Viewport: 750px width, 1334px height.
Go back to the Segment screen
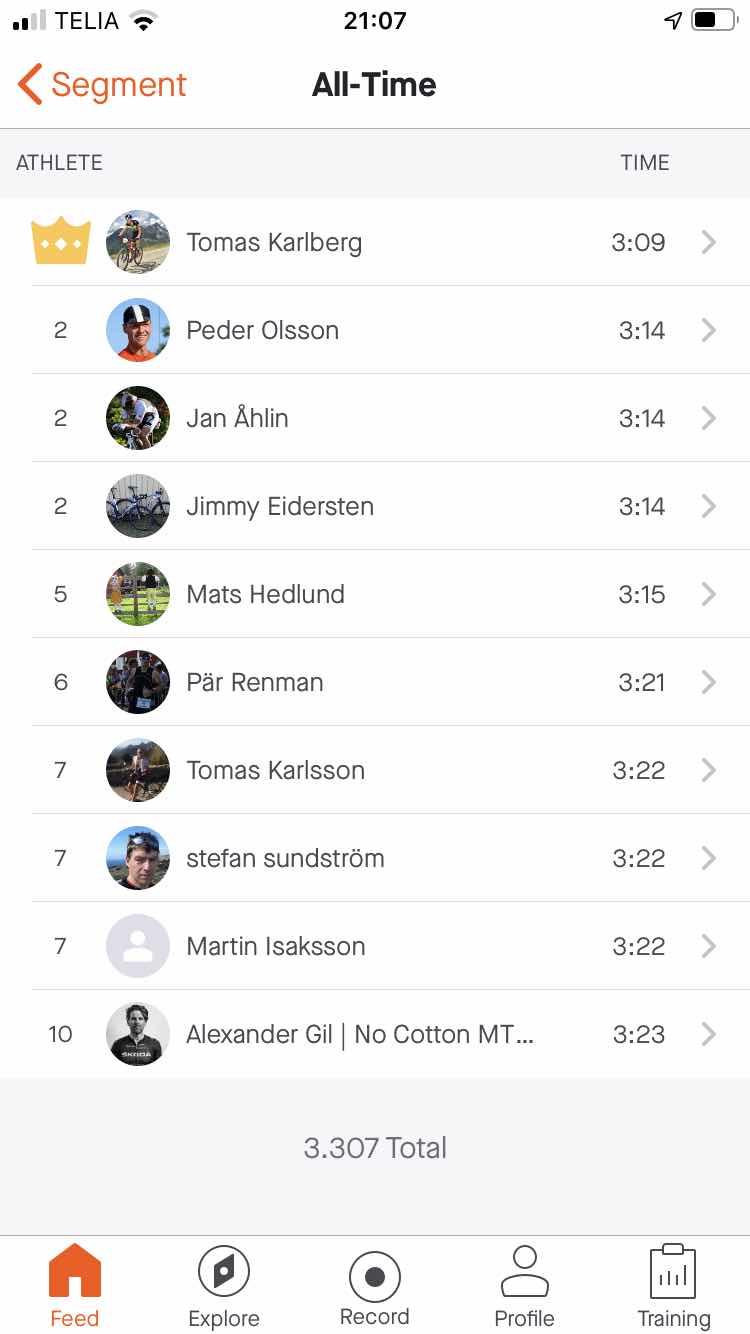[102, 85]
